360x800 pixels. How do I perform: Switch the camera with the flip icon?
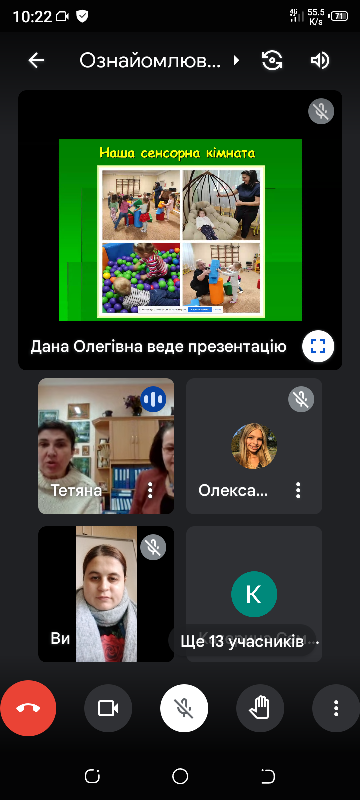pyautogui.click(x=272, y=61)
